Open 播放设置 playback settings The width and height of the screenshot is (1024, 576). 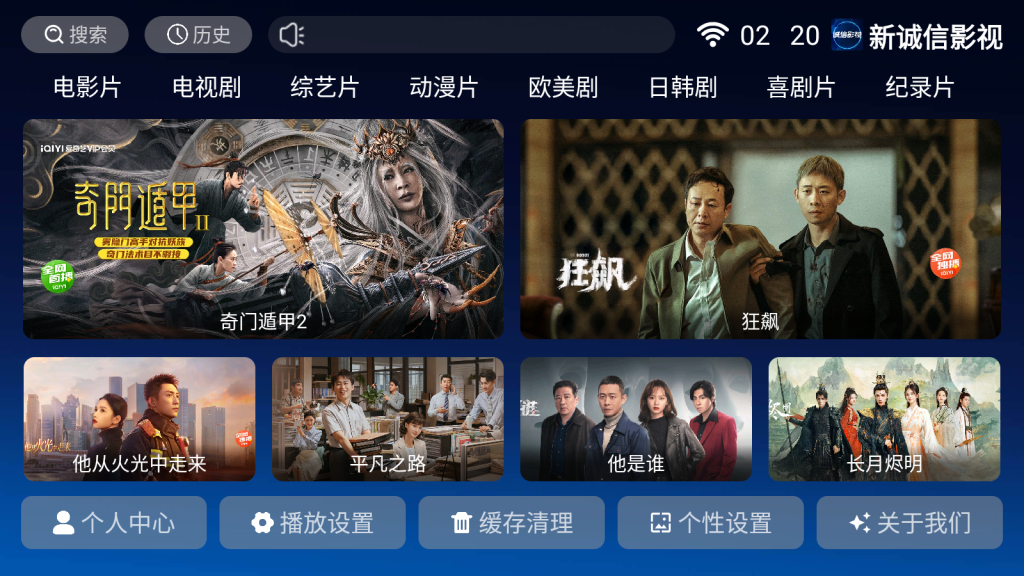[x=312, y=522]
